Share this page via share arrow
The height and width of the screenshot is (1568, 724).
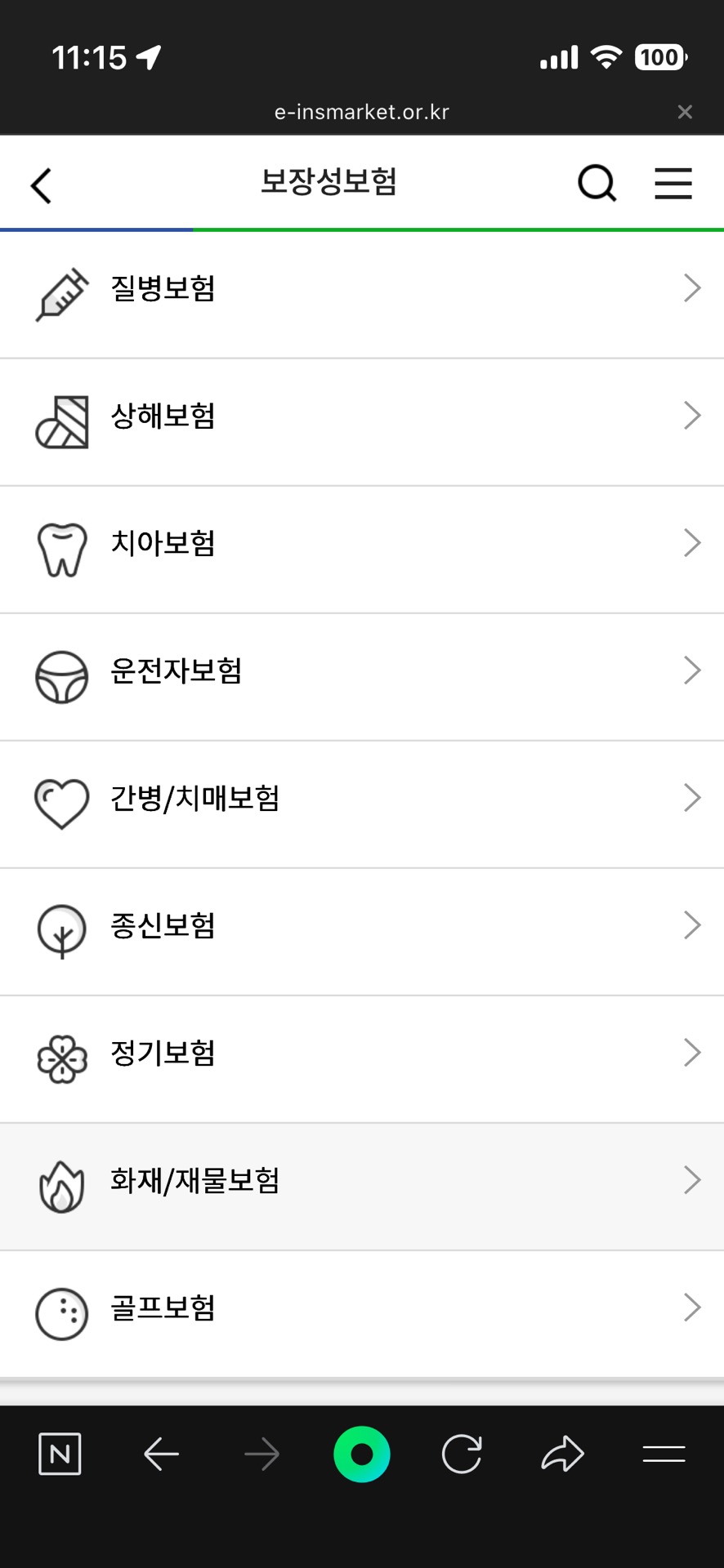pos(562,1454)
